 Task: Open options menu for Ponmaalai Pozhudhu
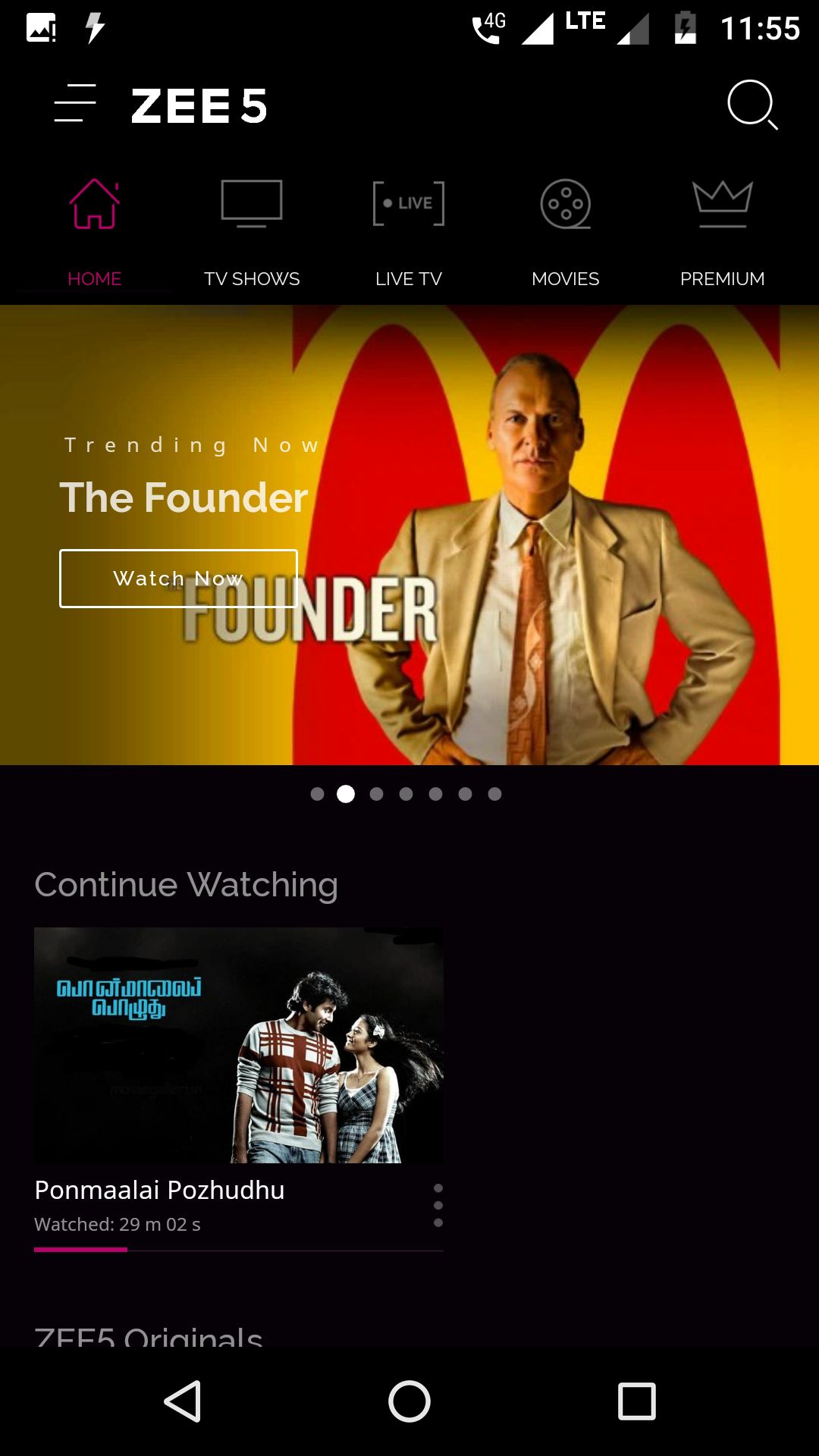438,1206
